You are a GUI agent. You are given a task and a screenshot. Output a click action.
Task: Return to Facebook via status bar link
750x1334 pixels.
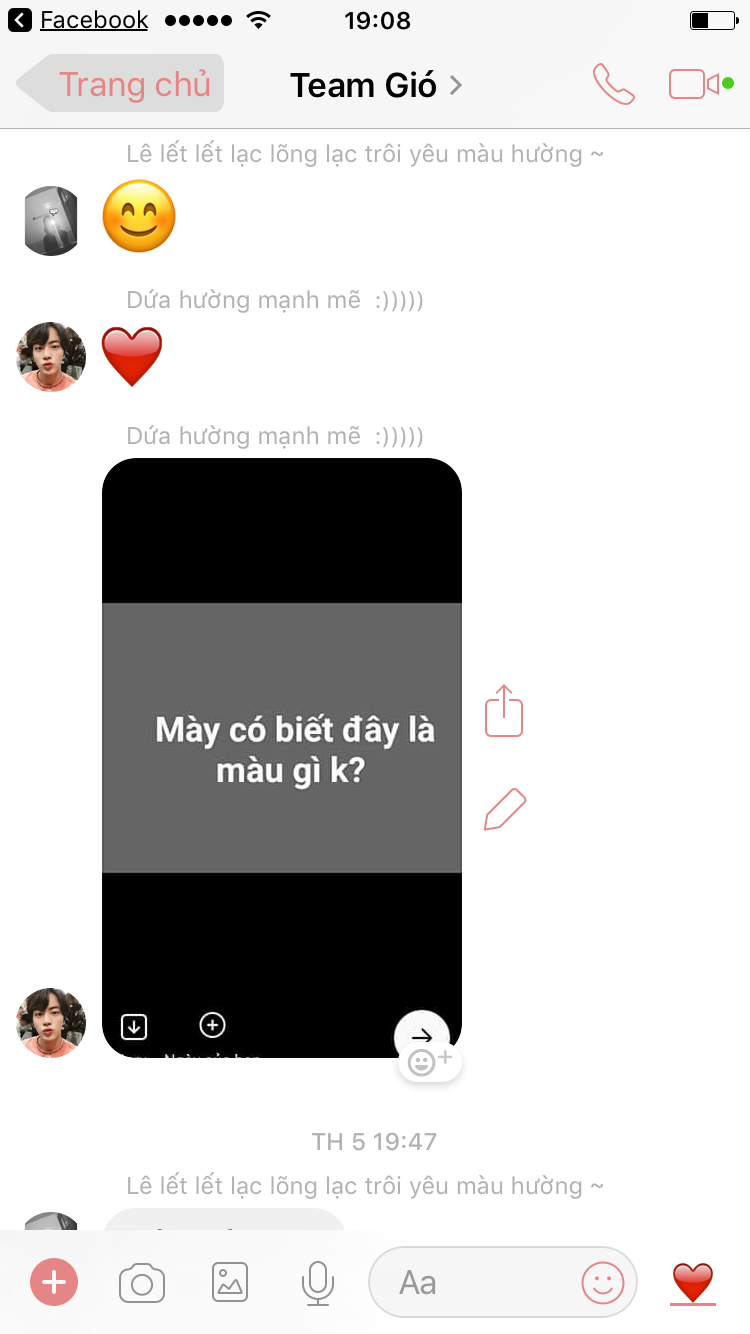pos(79,20)
